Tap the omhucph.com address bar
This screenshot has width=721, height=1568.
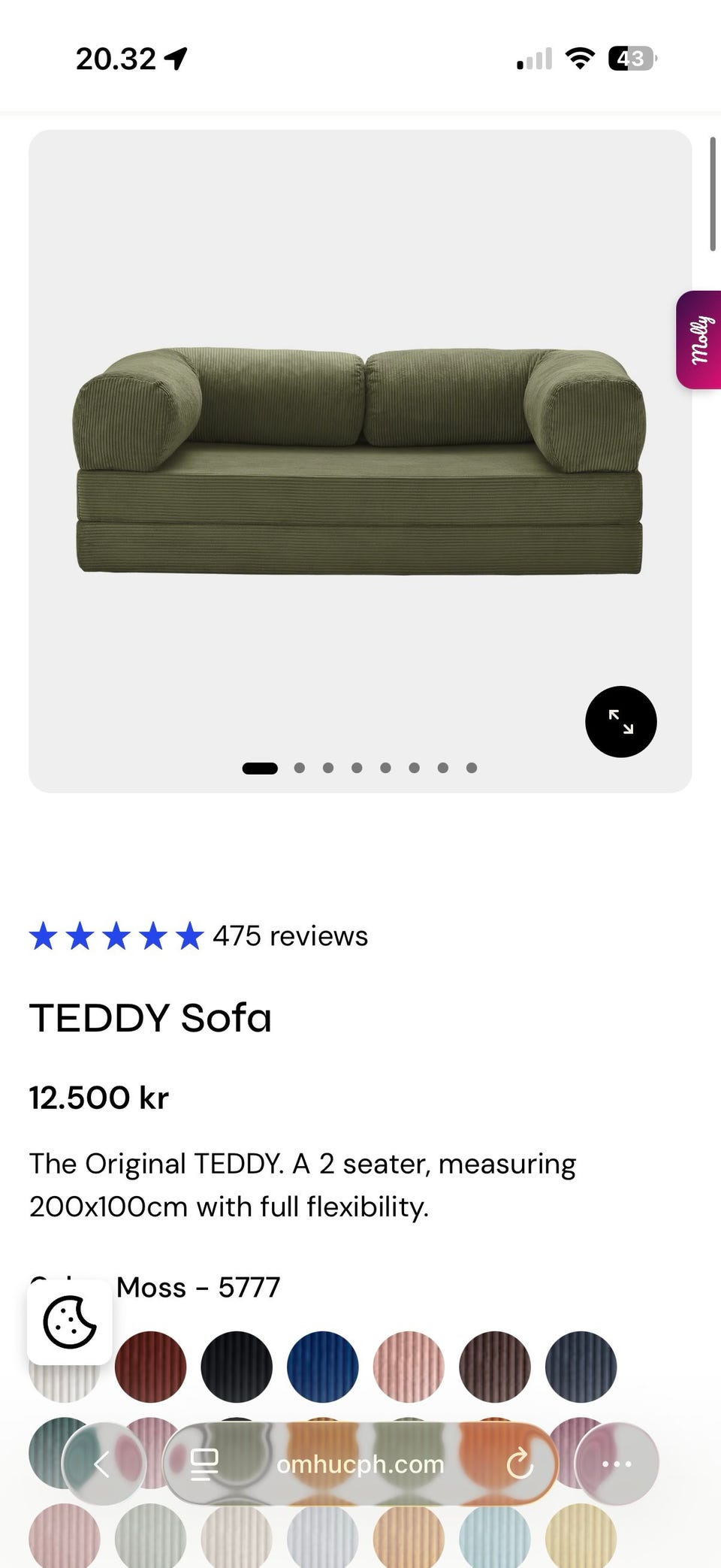coord(360,1464)
